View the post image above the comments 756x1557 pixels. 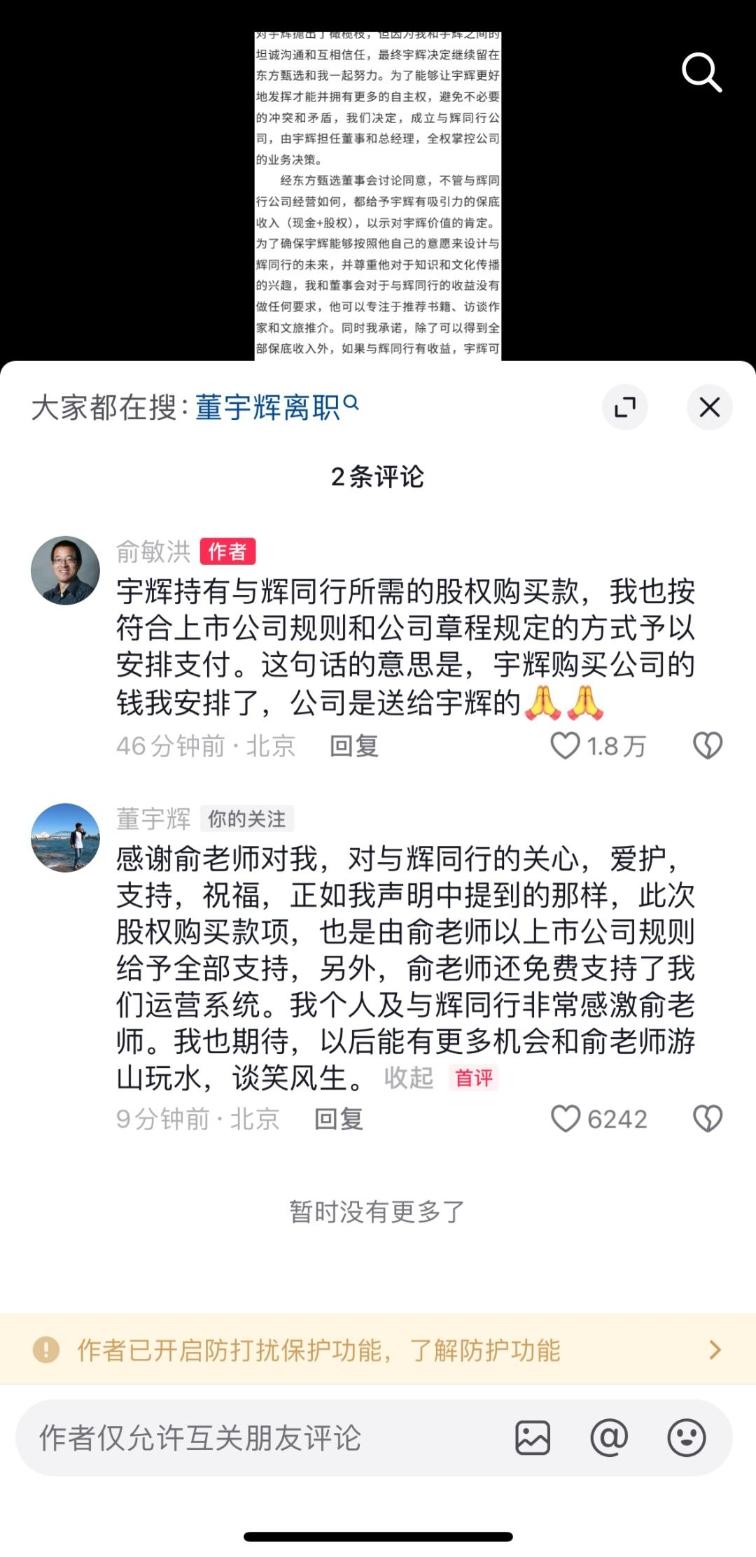click(x=377, y=195)
